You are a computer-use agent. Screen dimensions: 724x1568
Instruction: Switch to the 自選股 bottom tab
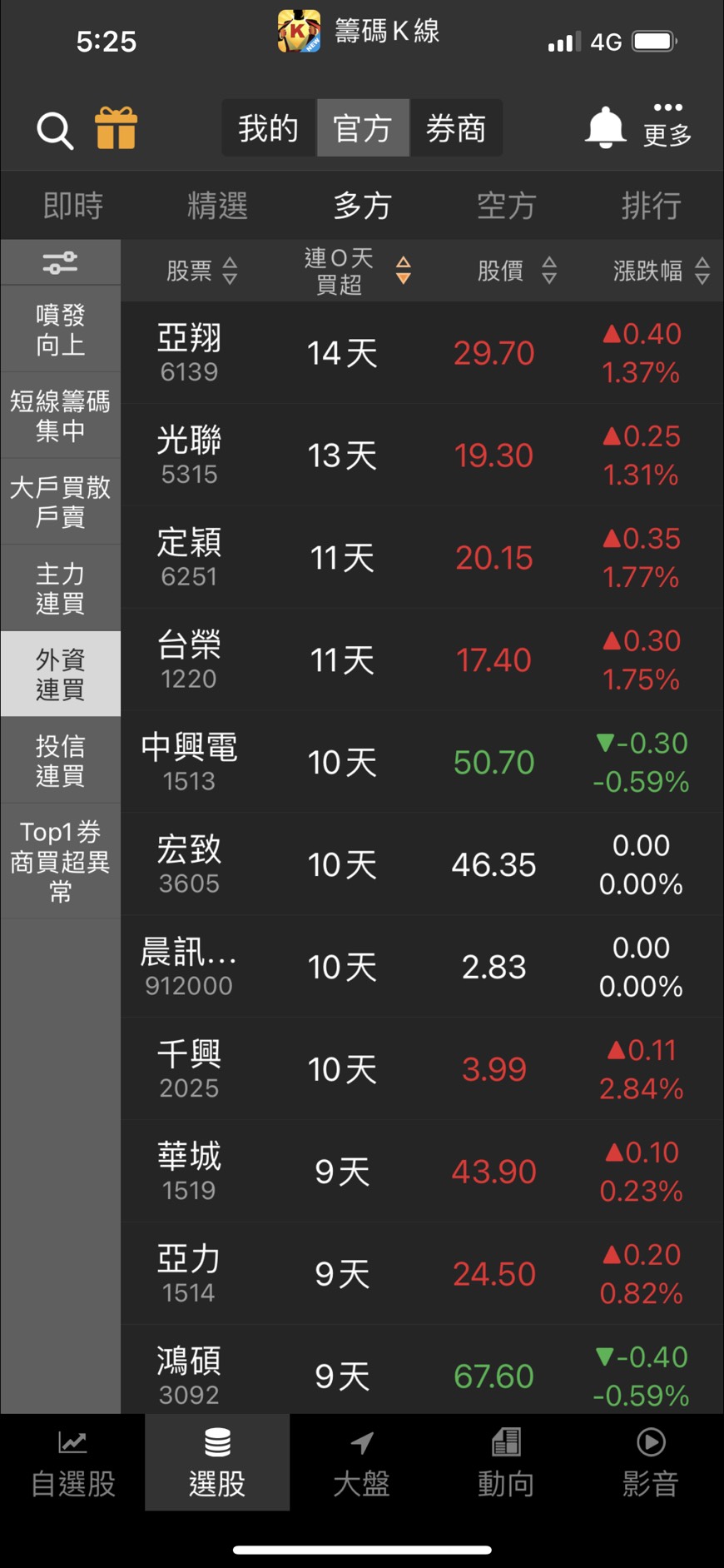coord(72,1463)
